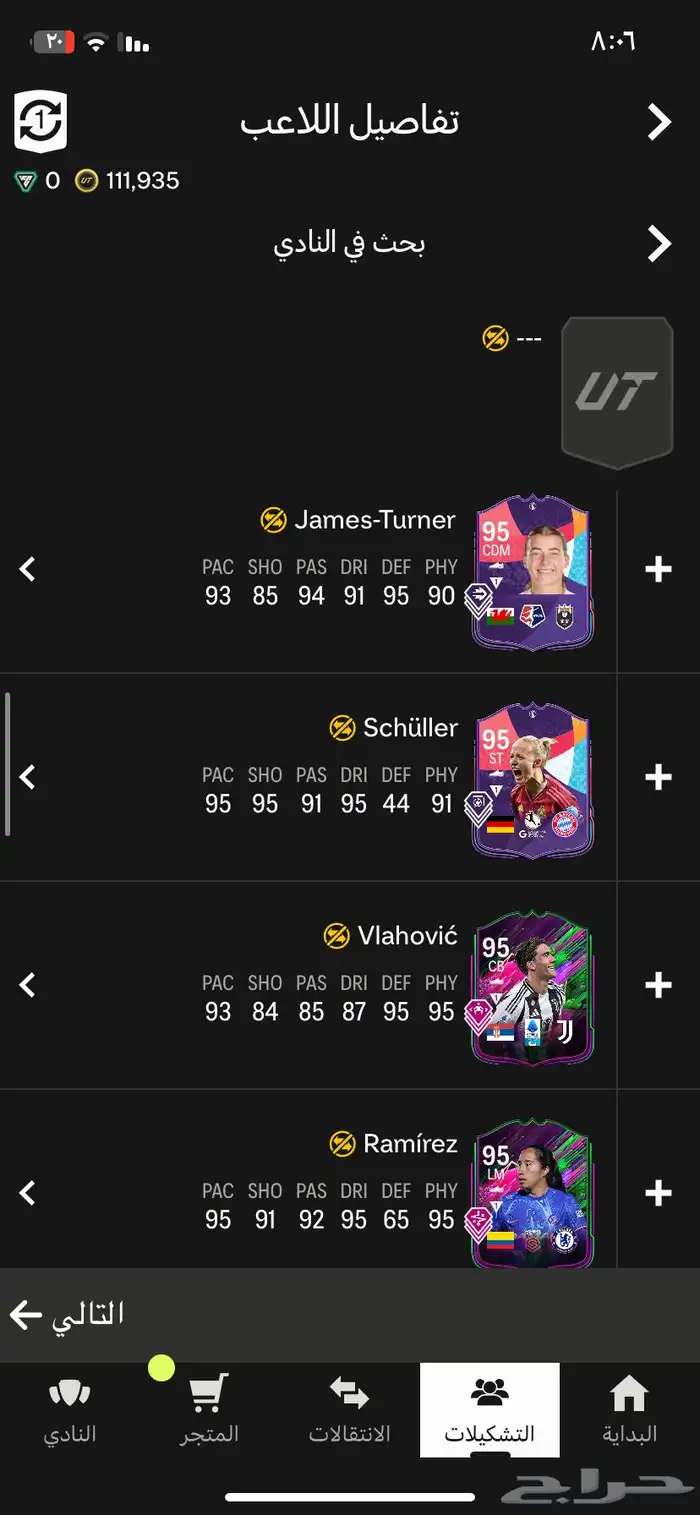The height and width of the screenshot is (1515, 700).
Task: Open the Vlahović player card
Action: [x=533, y=988]
